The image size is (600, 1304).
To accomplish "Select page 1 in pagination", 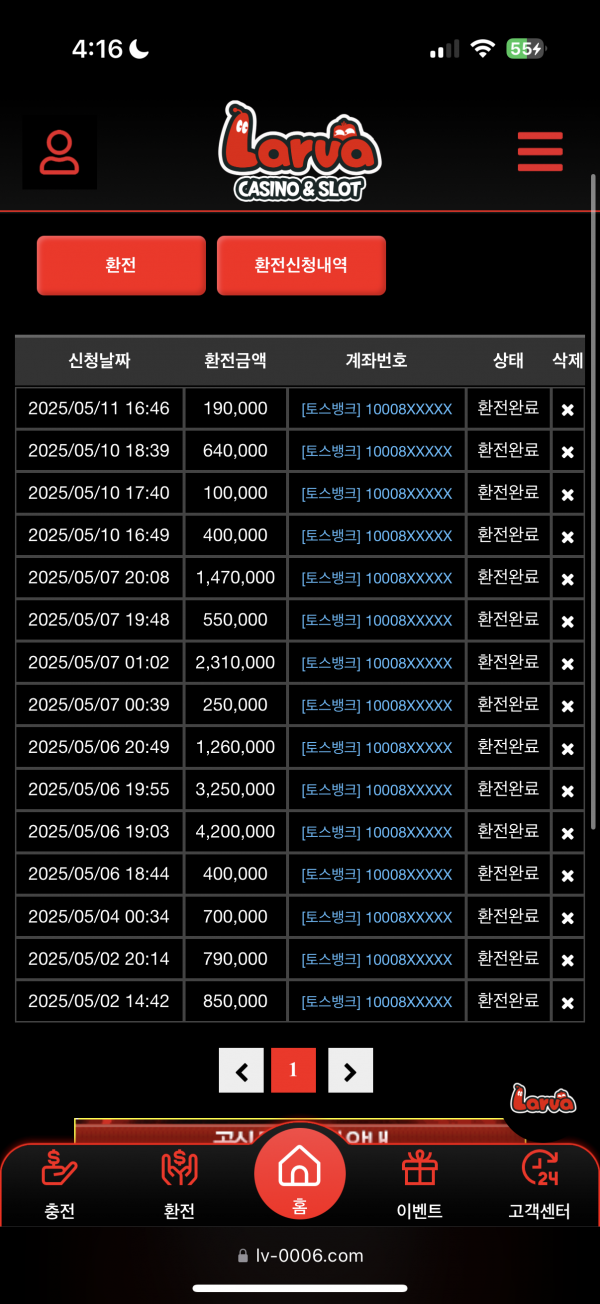I will [293, 1070].
